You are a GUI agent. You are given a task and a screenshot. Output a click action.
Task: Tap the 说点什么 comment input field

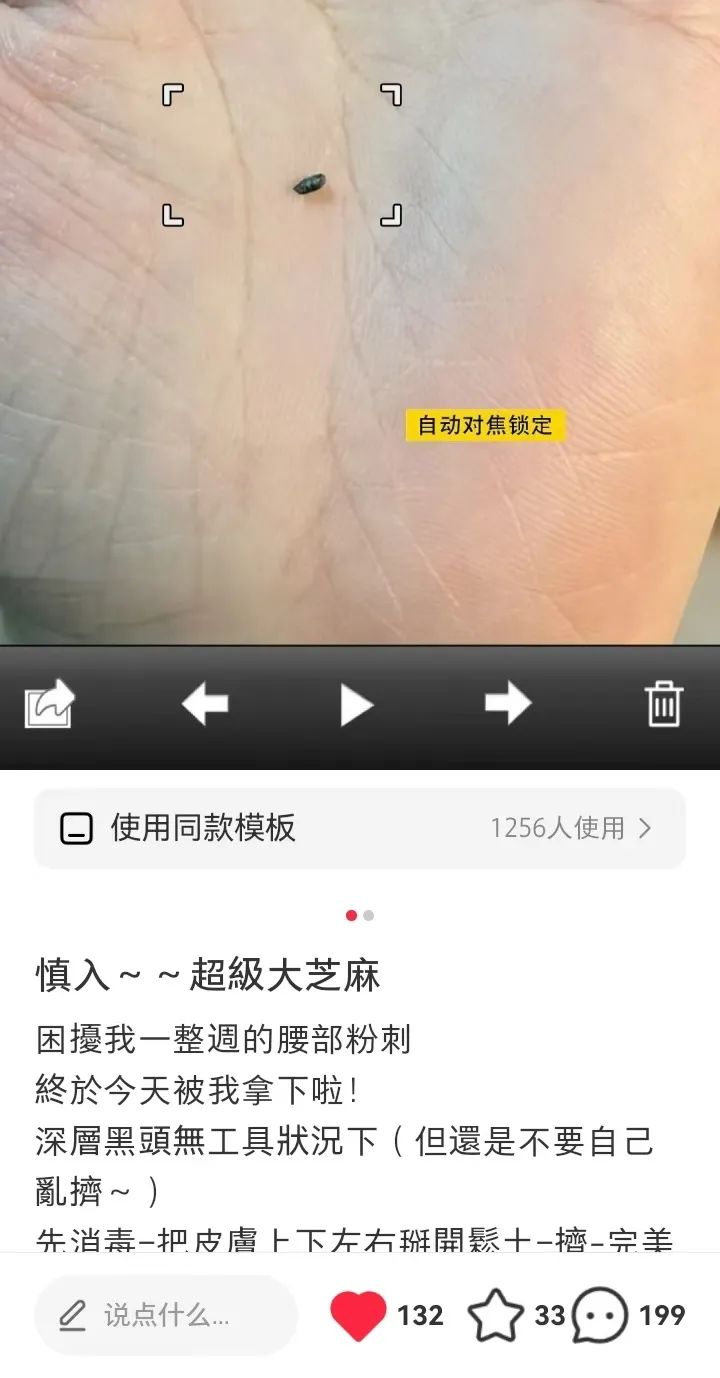[x=166, y=1315]
